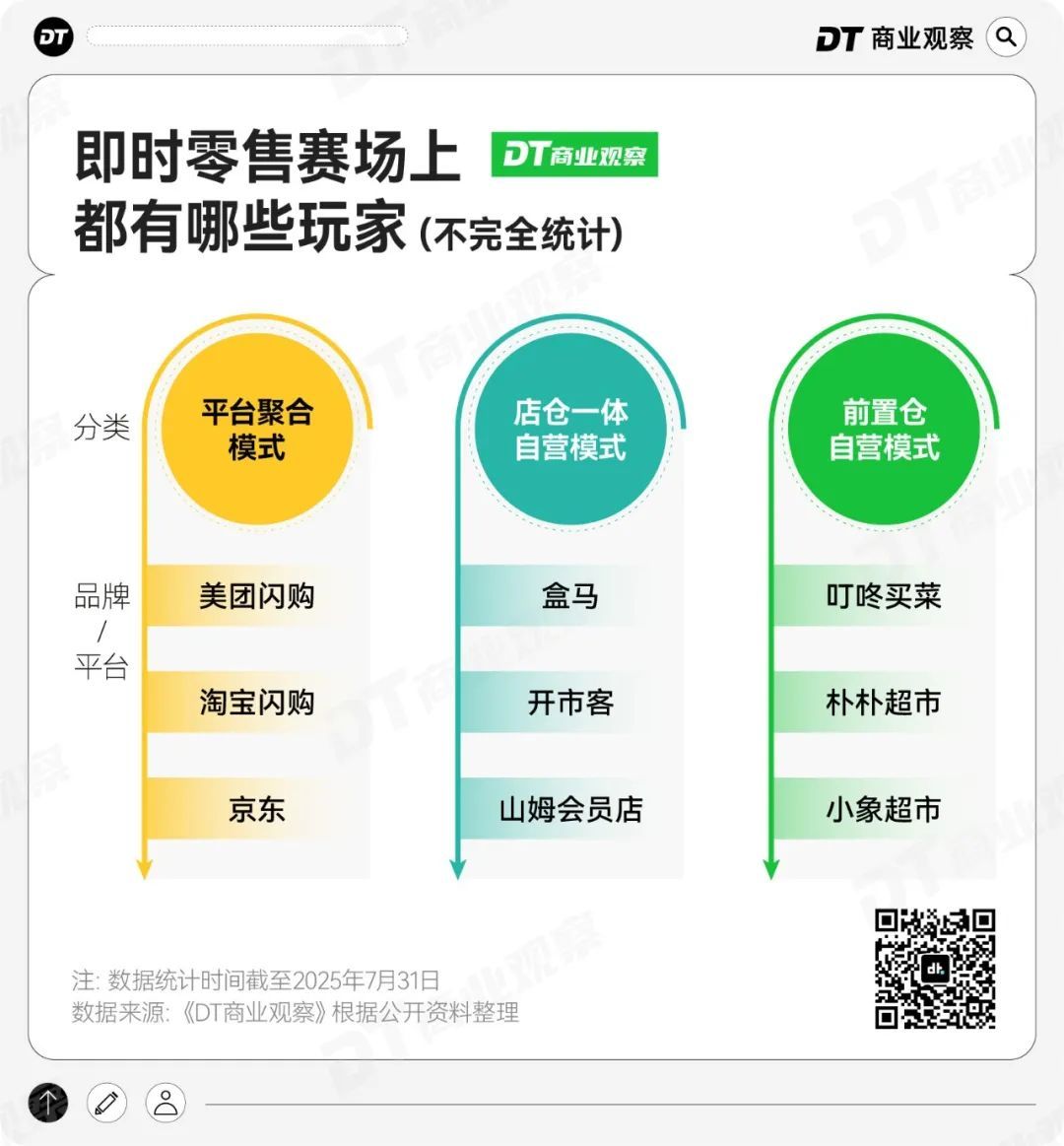Switch to the 盒马 entry
This screenshot has width=1064, height=1146.
point(569,598)
